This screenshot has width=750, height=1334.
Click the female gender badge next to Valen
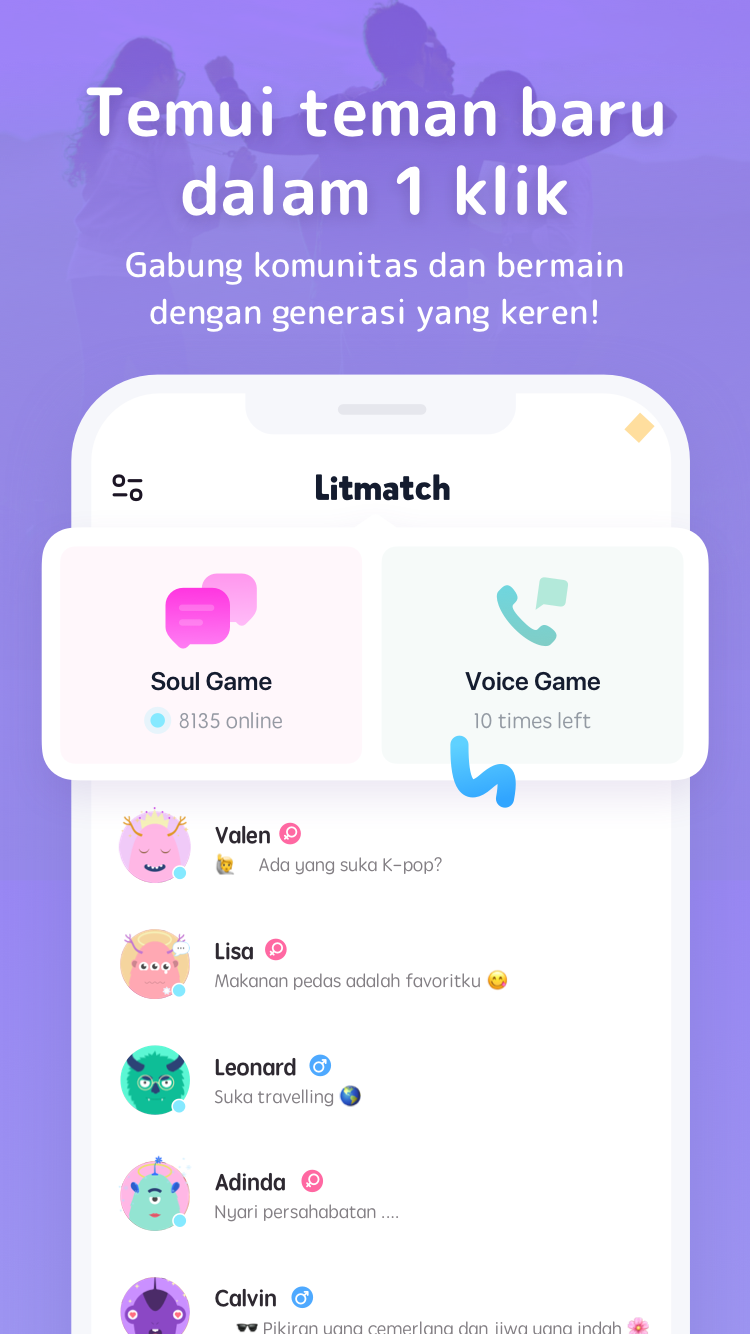[290, 834]
